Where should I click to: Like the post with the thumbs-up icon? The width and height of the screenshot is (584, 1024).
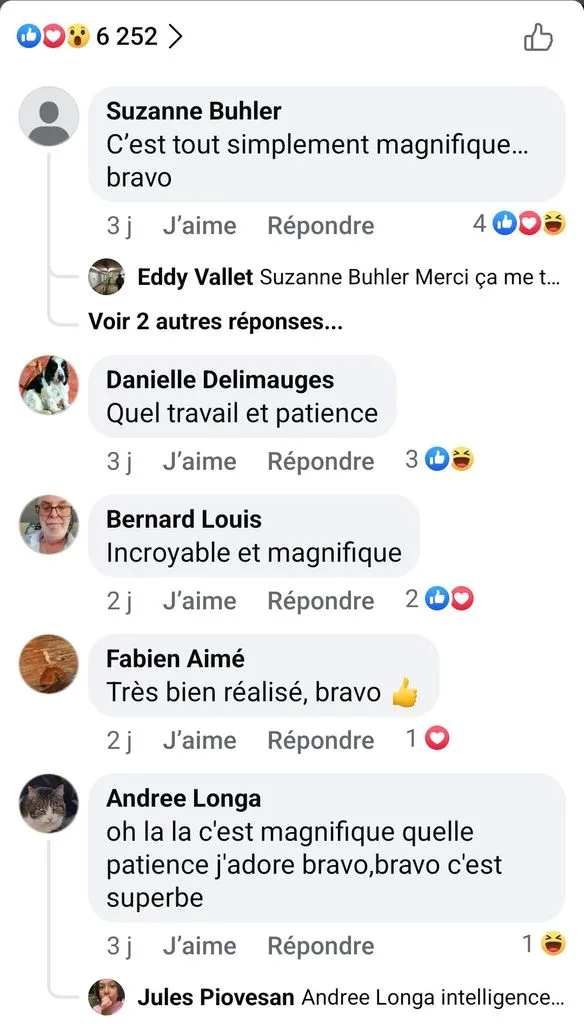538,37
